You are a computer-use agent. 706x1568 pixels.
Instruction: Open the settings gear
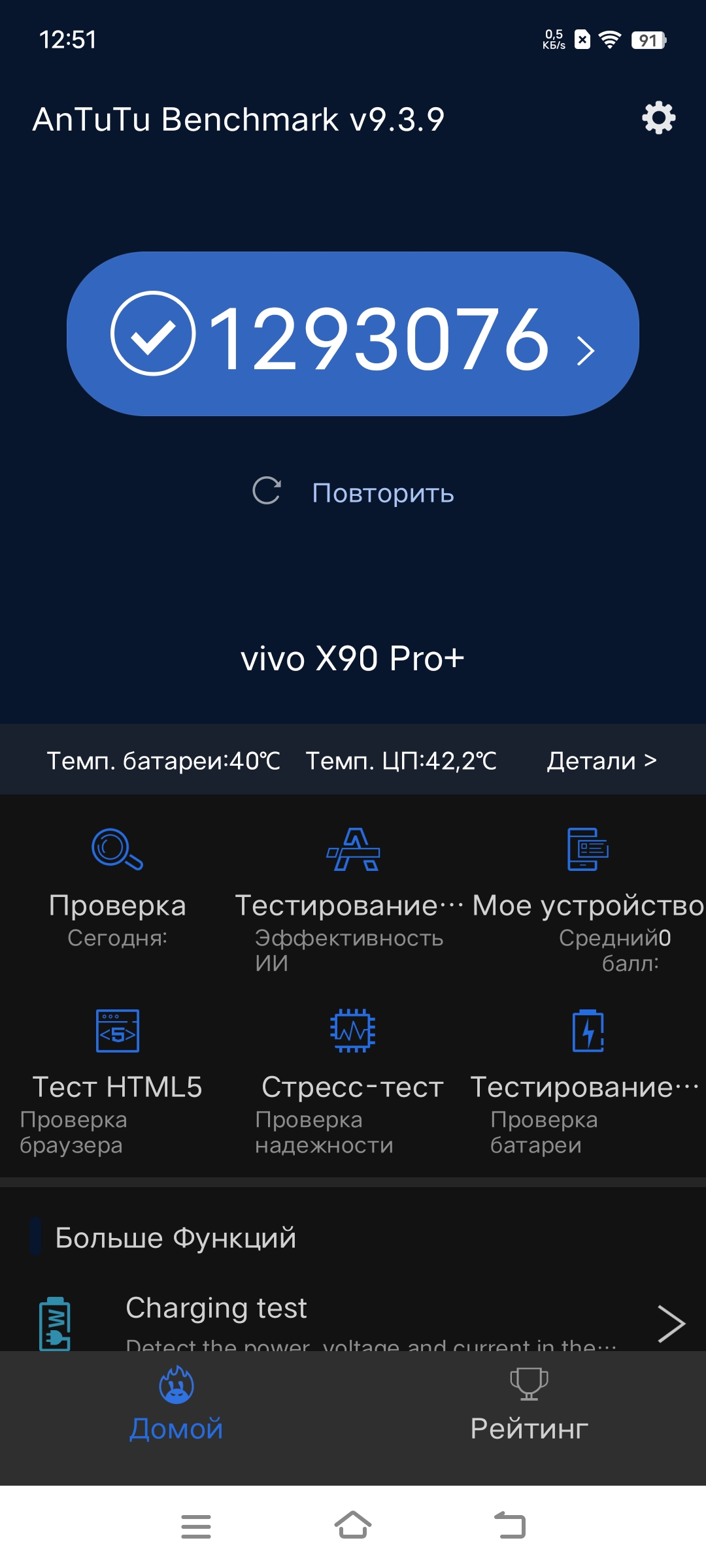pyautogui.click(x=658, y=118)
